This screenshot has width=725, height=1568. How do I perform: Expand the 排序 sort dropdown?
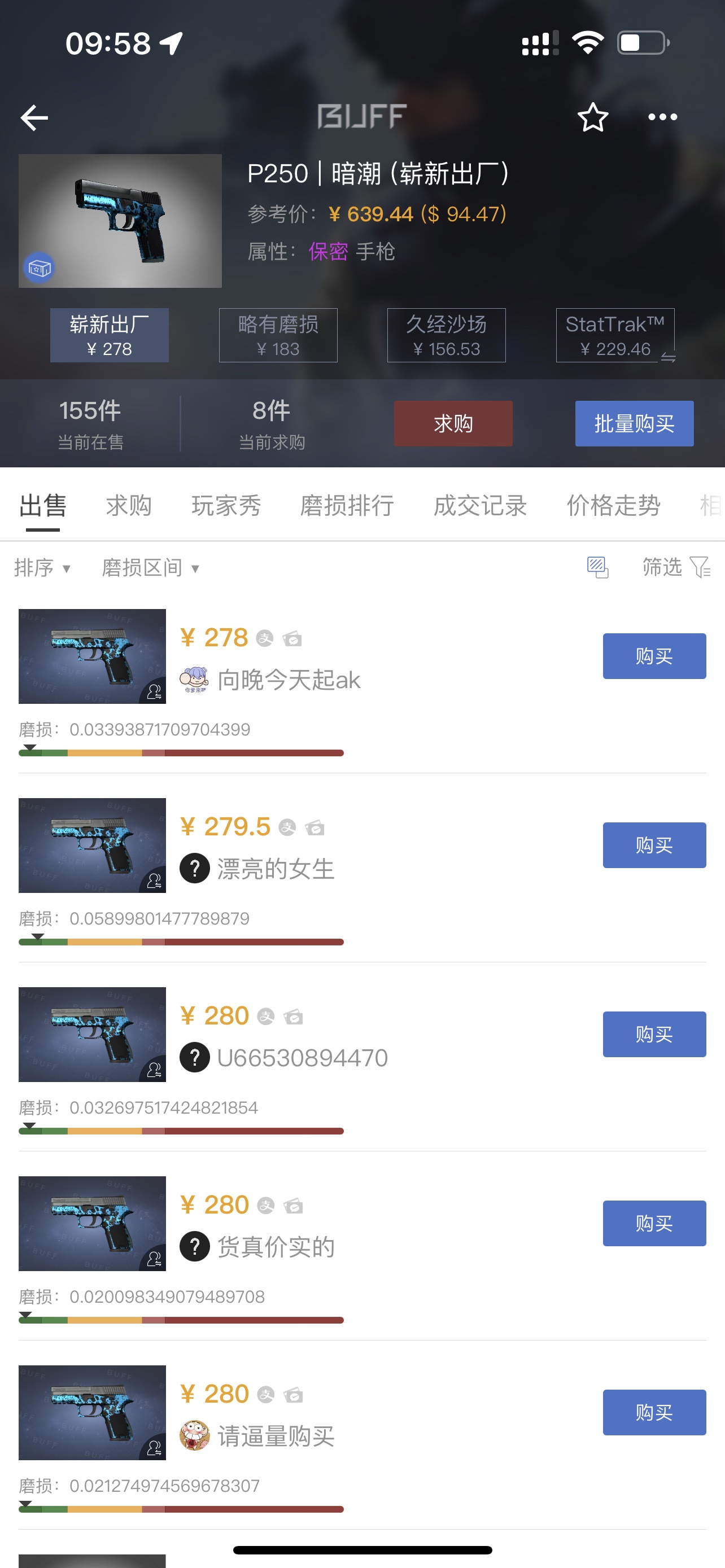point(42,568)
